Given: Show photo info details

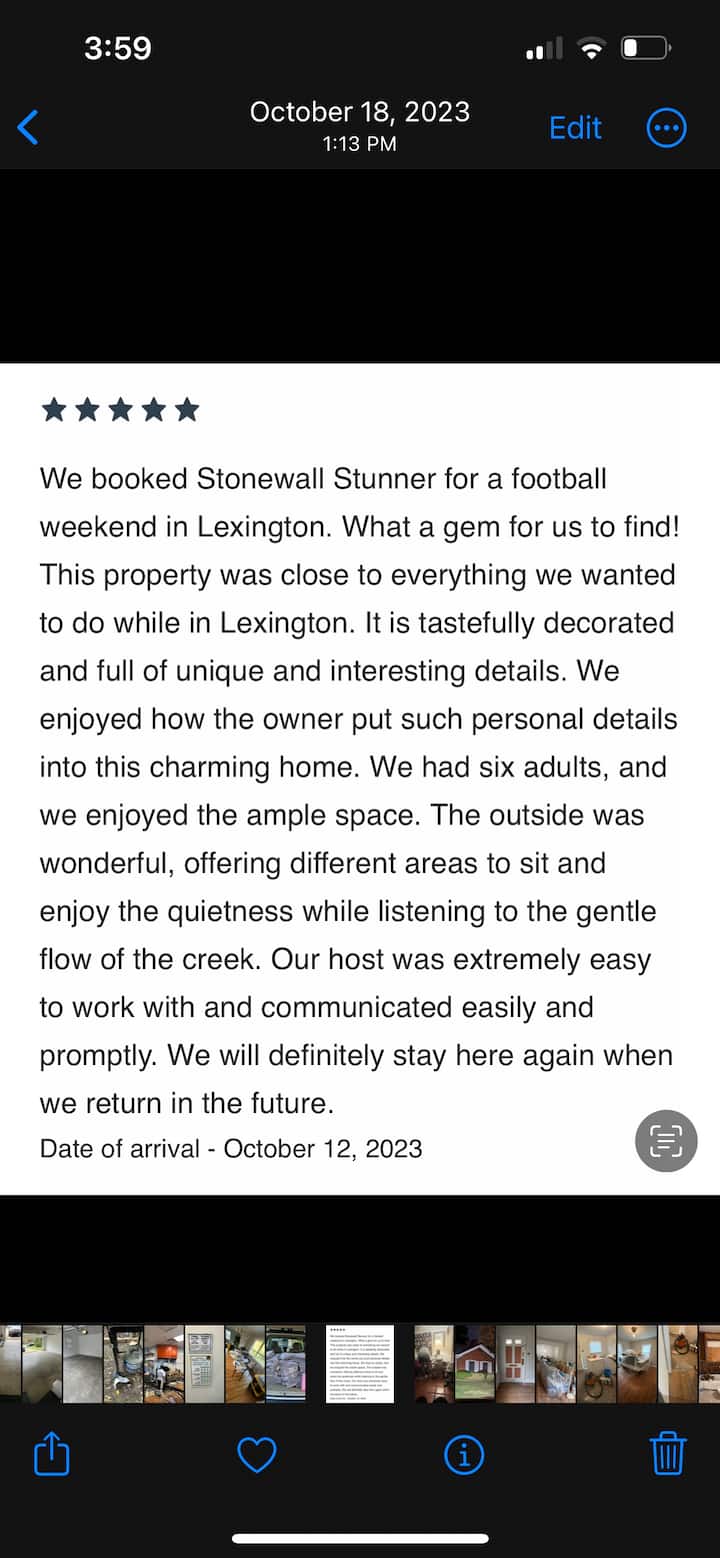Looking at the screenshot, I should [x=463, y=1455].
